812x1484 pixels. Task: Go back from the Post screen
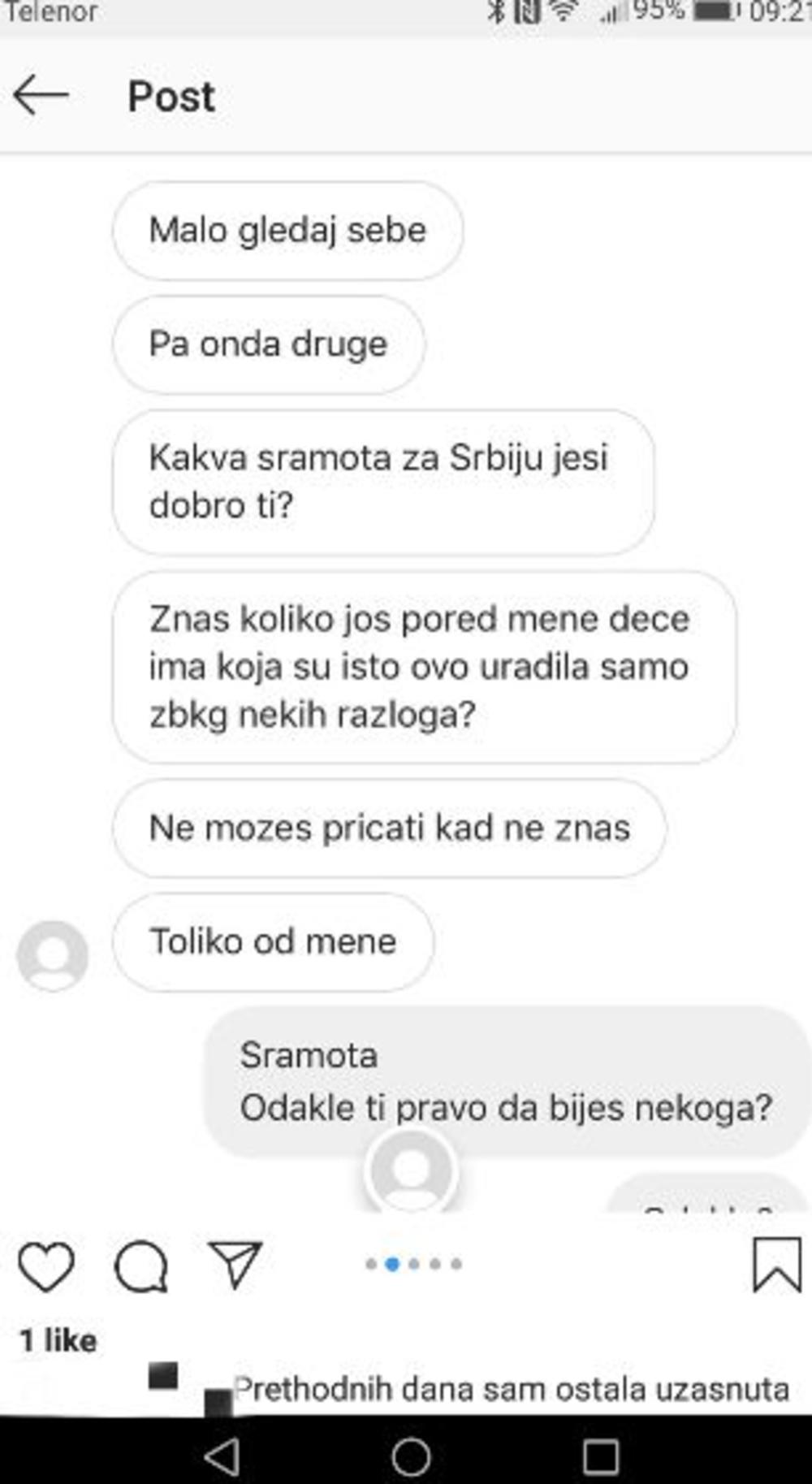coord(41,96)
